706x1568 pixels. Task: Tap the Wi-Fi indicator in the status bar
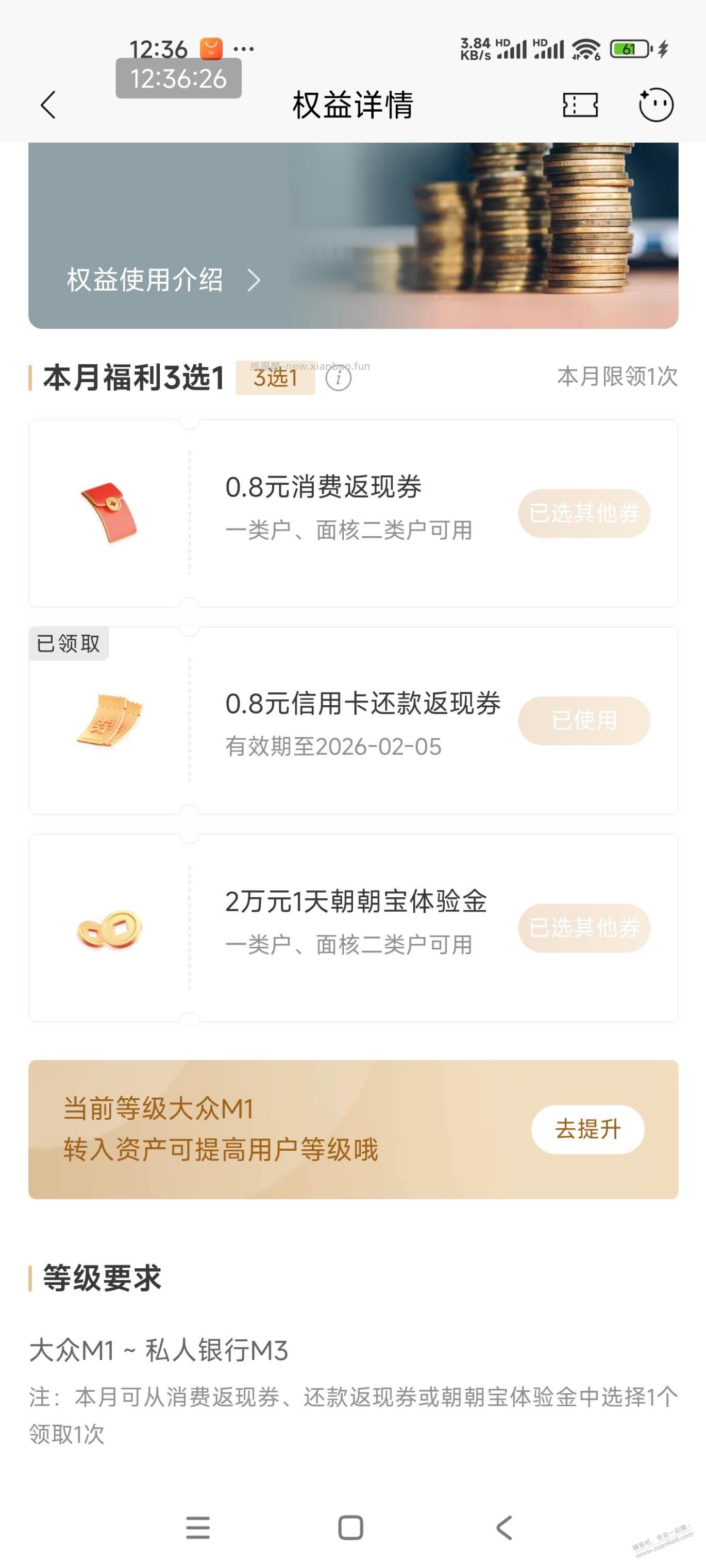586,50
